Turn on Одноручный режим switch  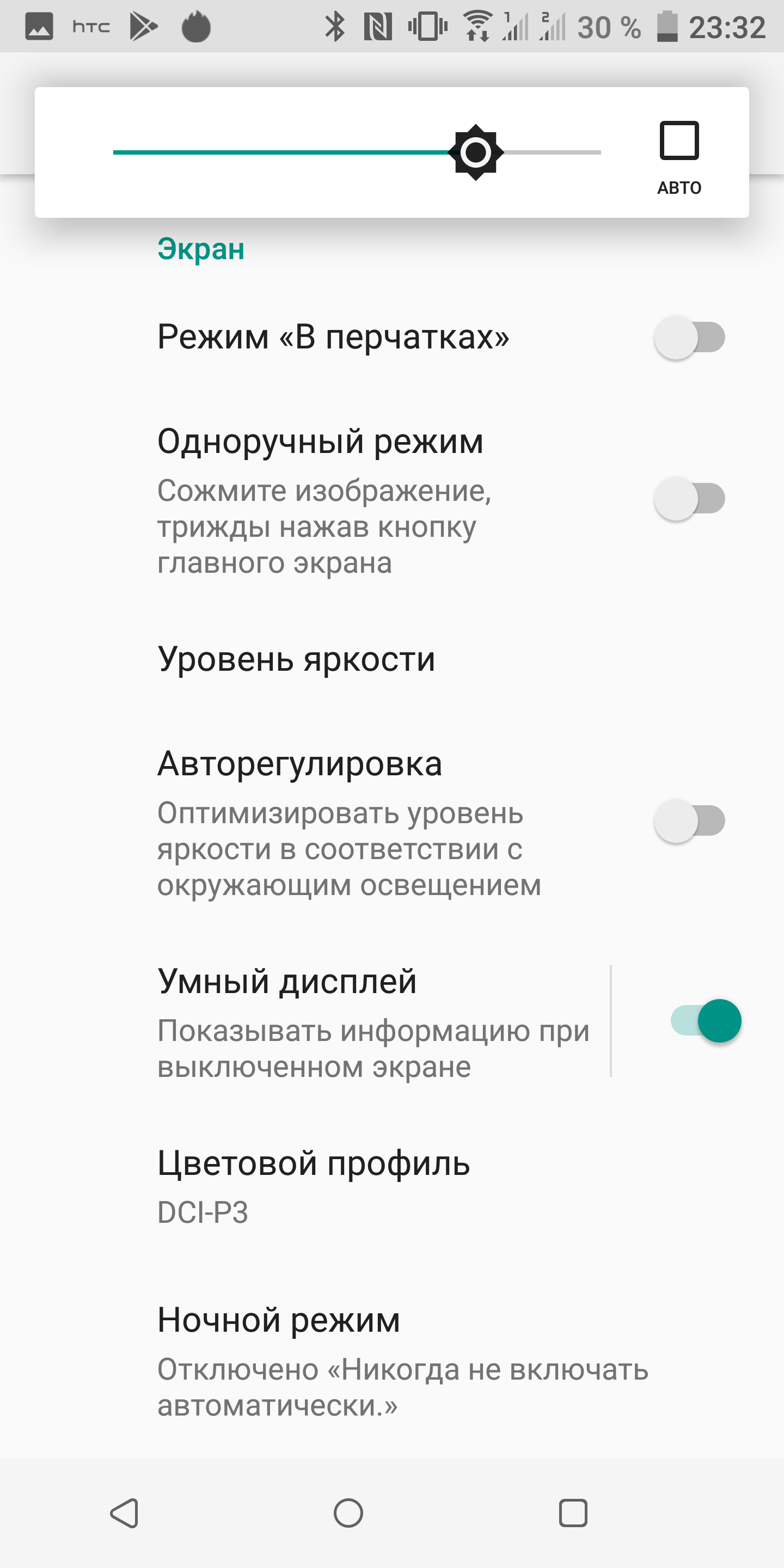(689, 499)
